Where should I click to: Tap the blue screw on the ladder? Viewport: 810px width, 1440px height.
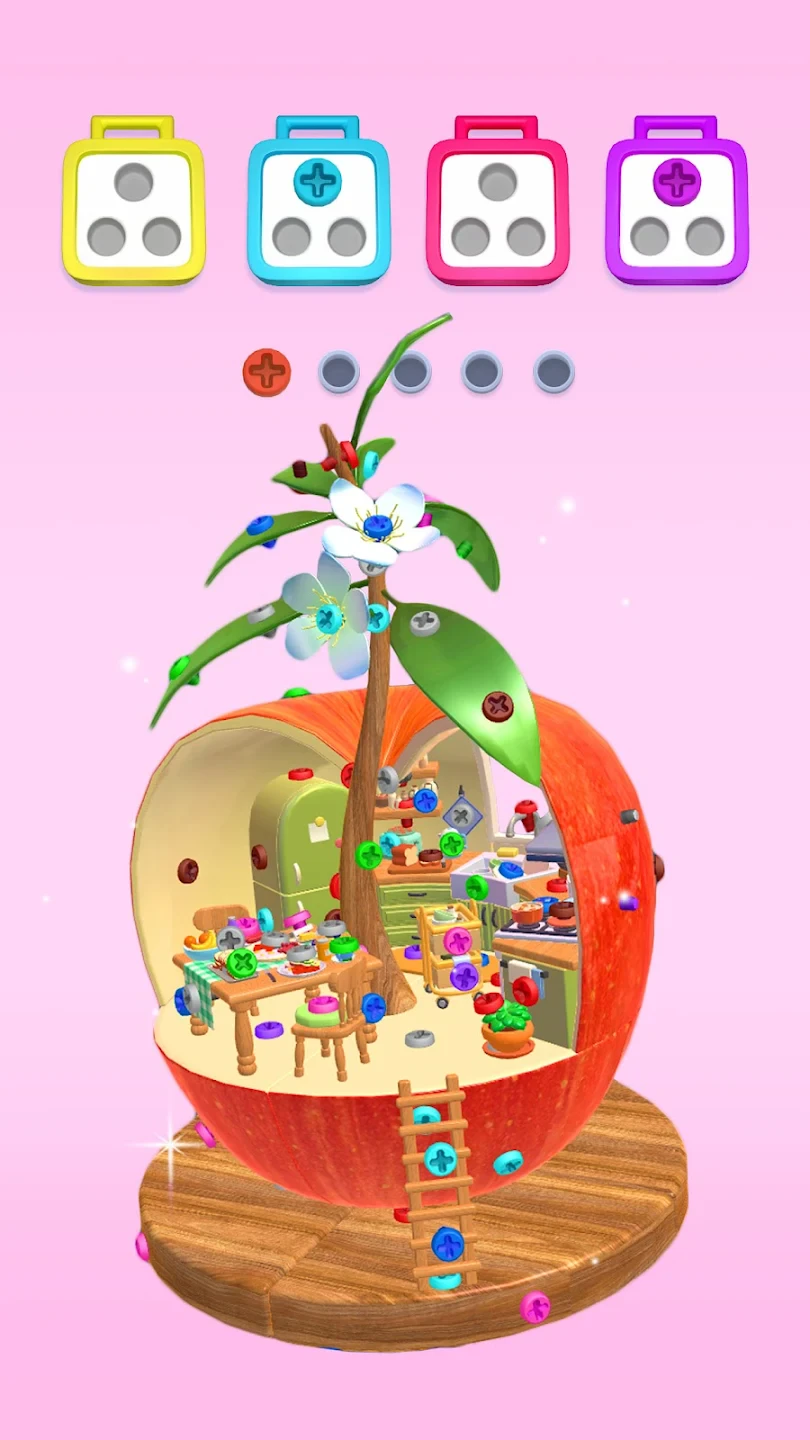coord(447,1243)
